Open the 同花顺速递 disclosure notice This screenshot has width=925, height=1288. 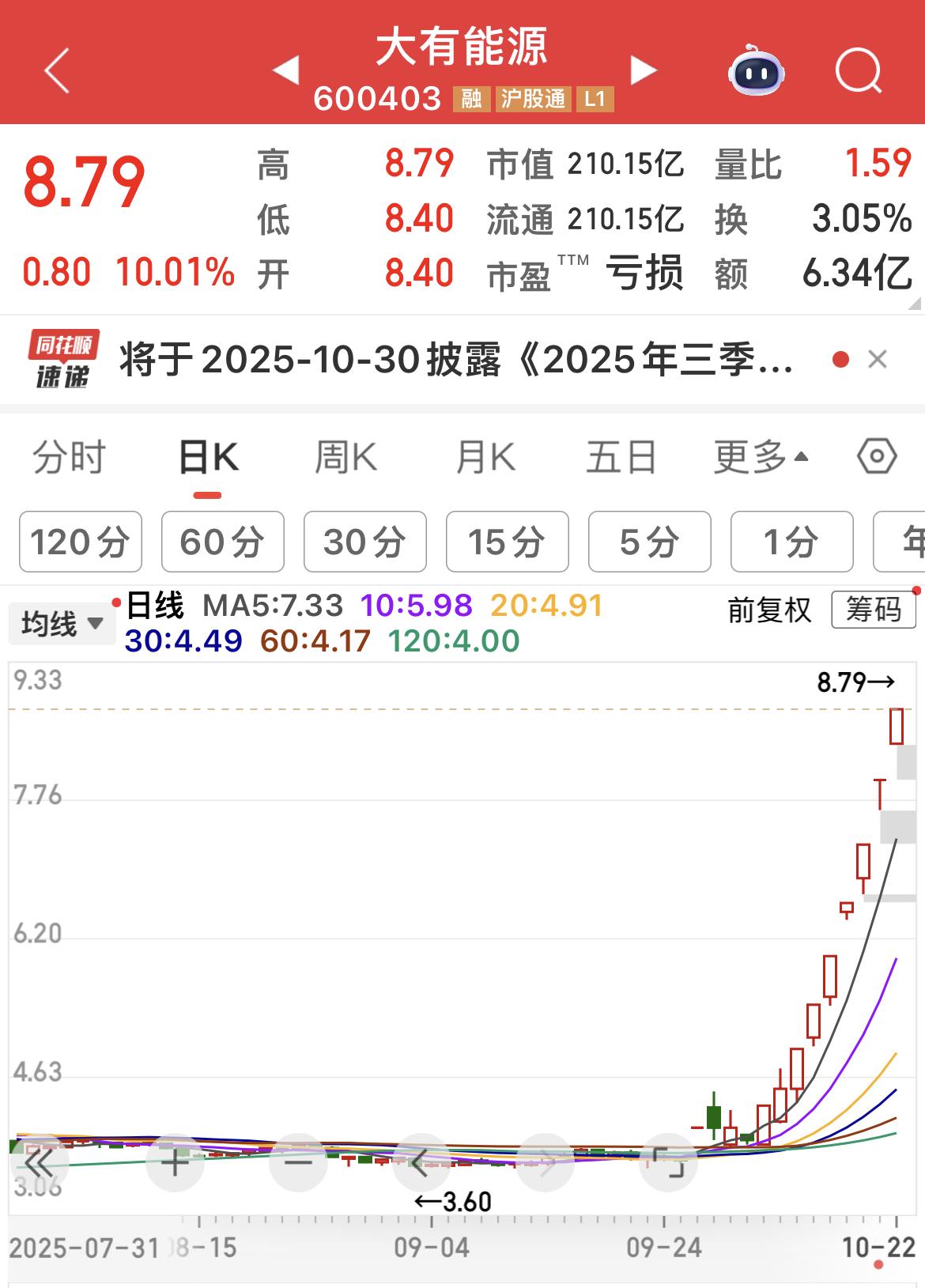pos(455,361)
